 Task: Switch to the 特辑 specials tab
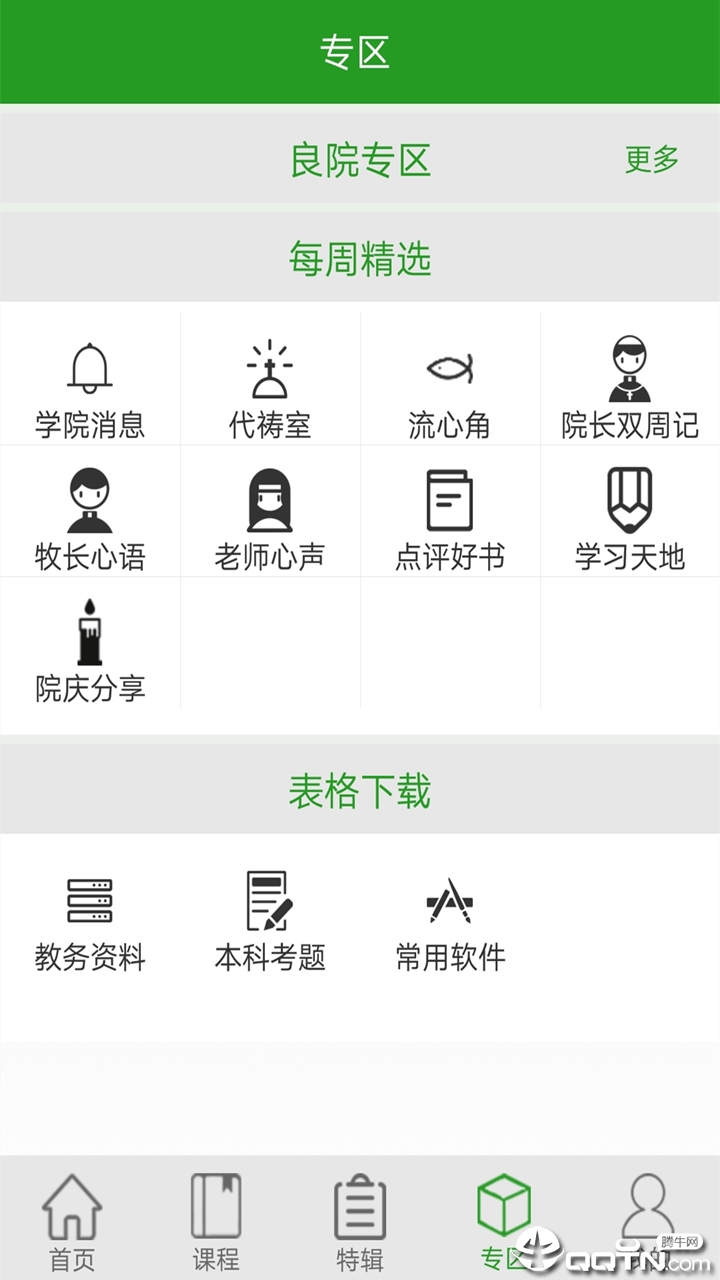click(x=359, y=1215)
